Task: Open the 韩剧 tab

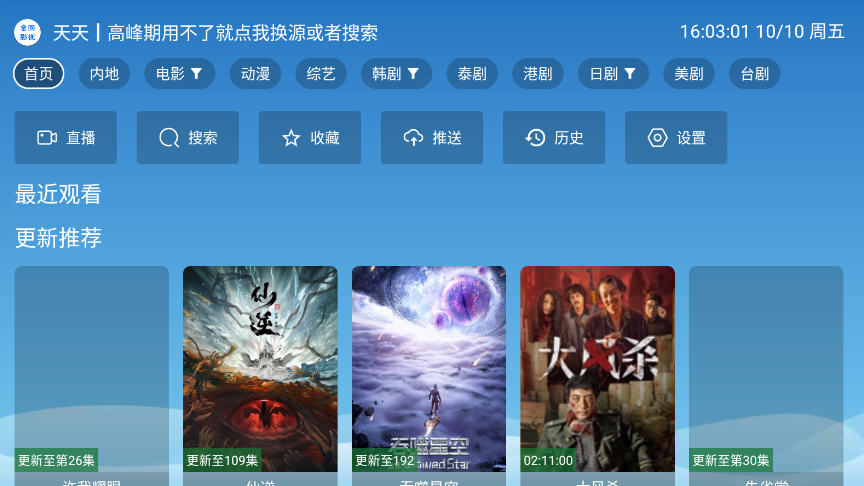Action: (x=395, y=74)
